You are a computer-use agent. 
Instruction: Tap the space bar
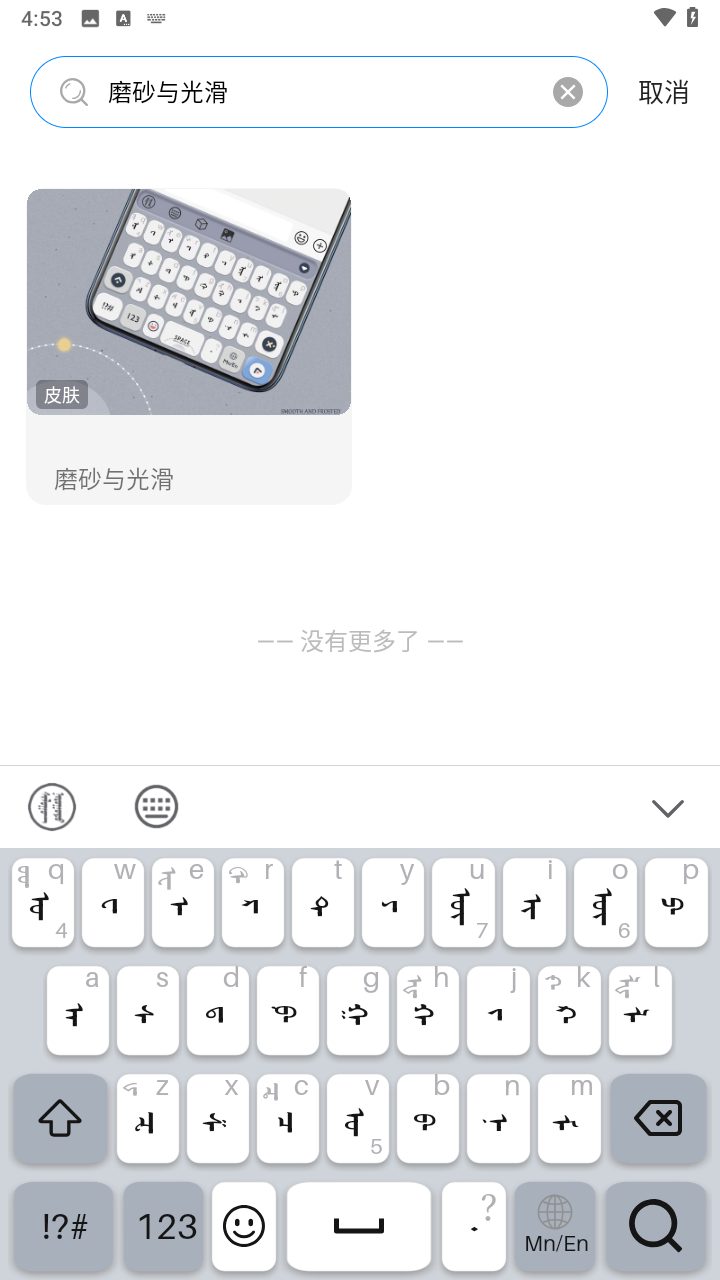[x=359, y=1227]
